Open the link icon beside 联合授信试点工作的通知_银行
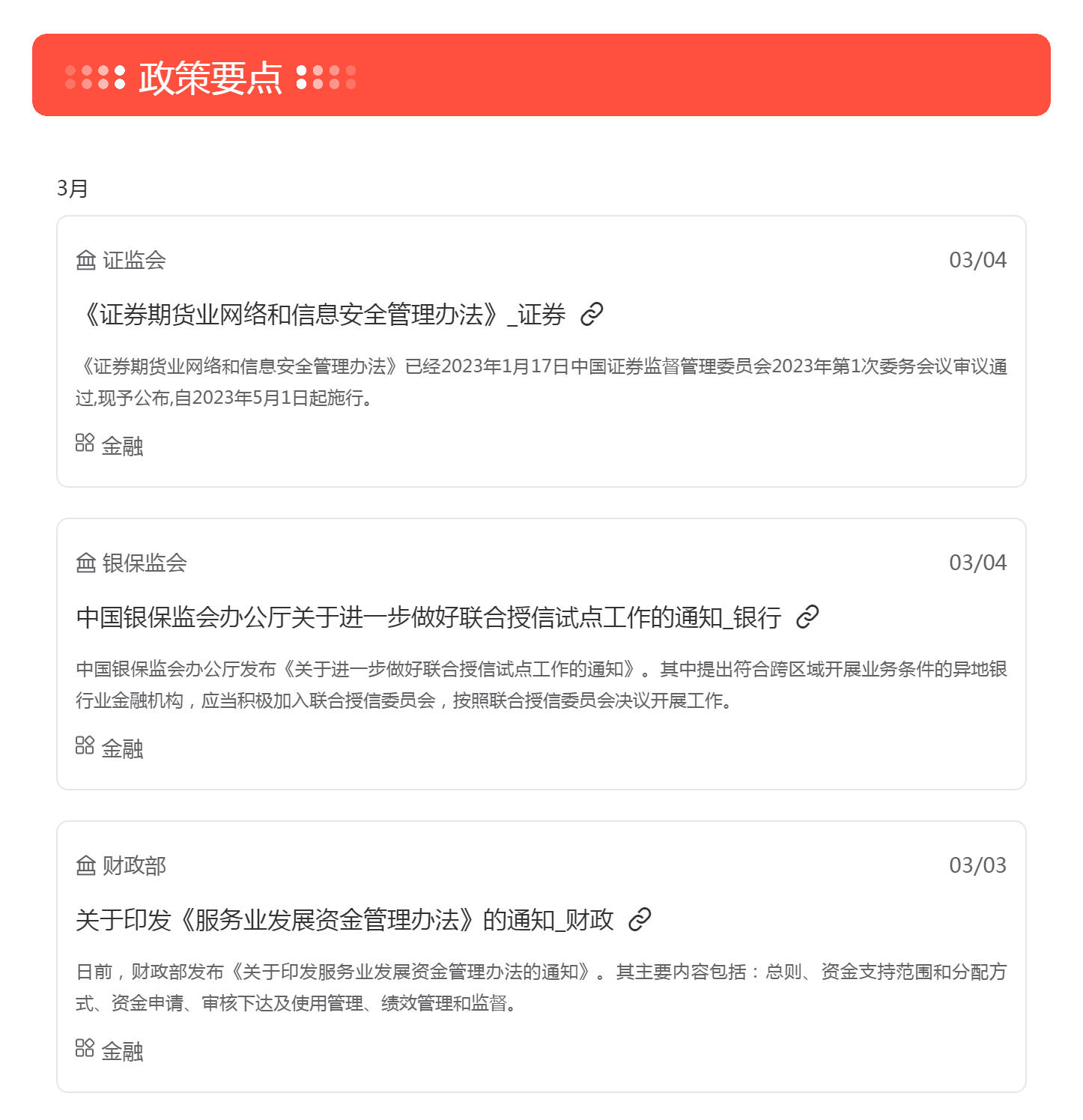 (807, 617)
